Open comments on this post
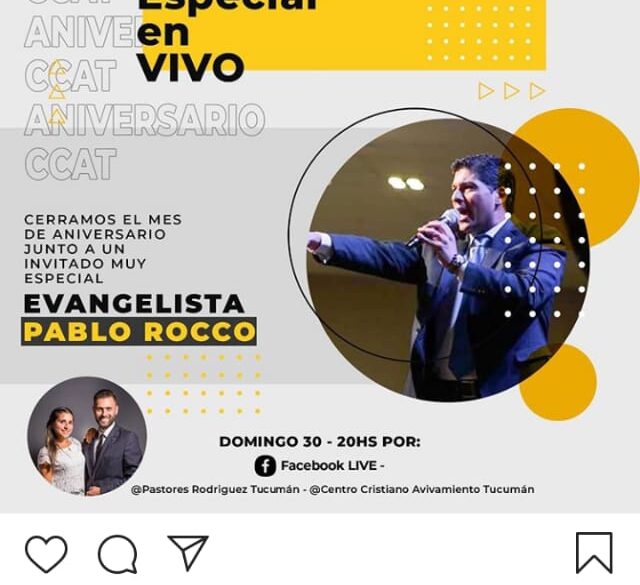Viewport: 640px width, 585px height. (x=117, y=553)
